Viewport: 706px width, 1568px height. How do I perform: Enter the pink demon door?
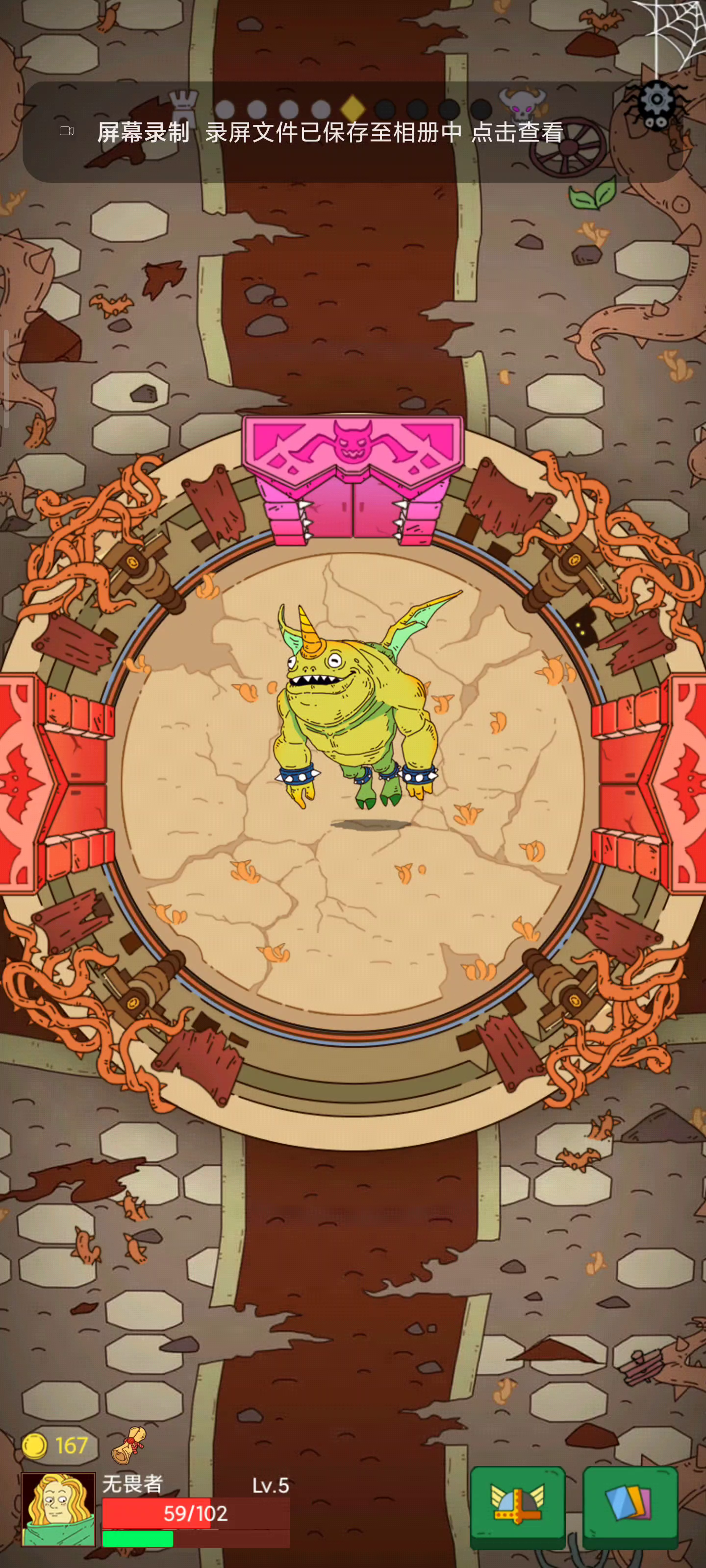[x=353, y=480]
